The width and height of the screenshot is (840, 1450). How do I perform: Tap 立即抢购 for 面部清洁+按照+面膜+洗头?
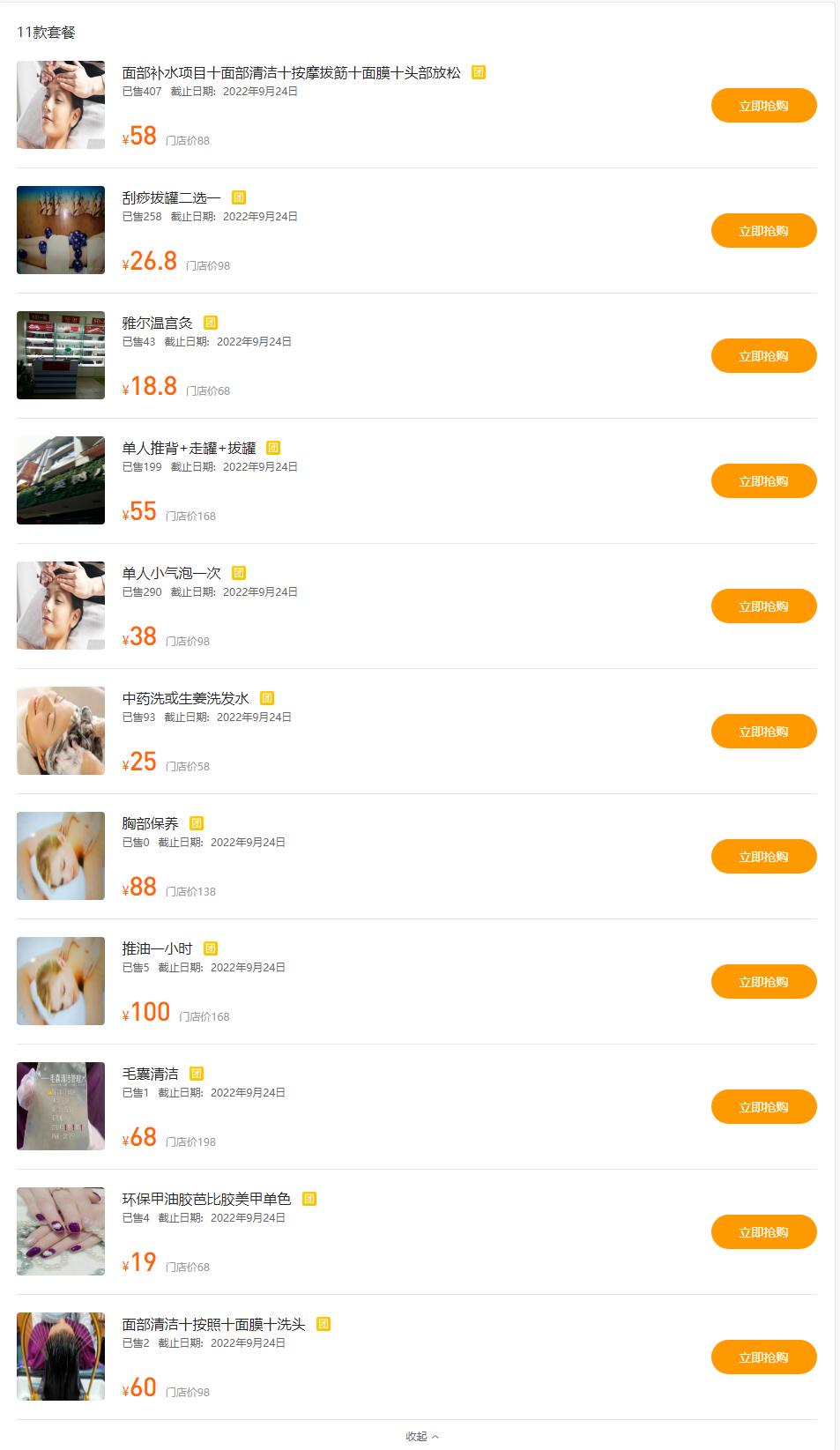763,1357
